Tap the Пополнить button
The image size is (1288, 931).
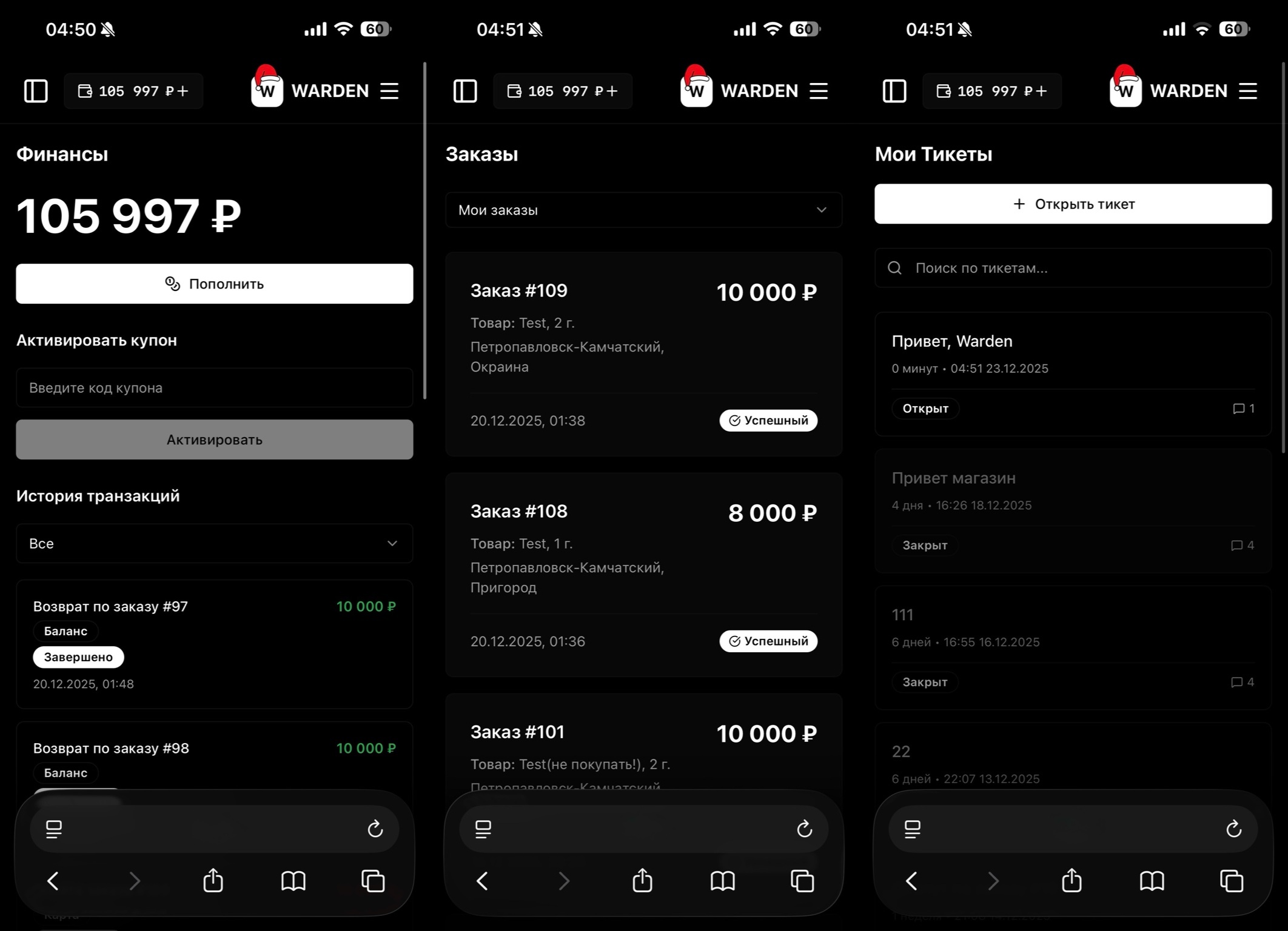(x=214, y=284)
